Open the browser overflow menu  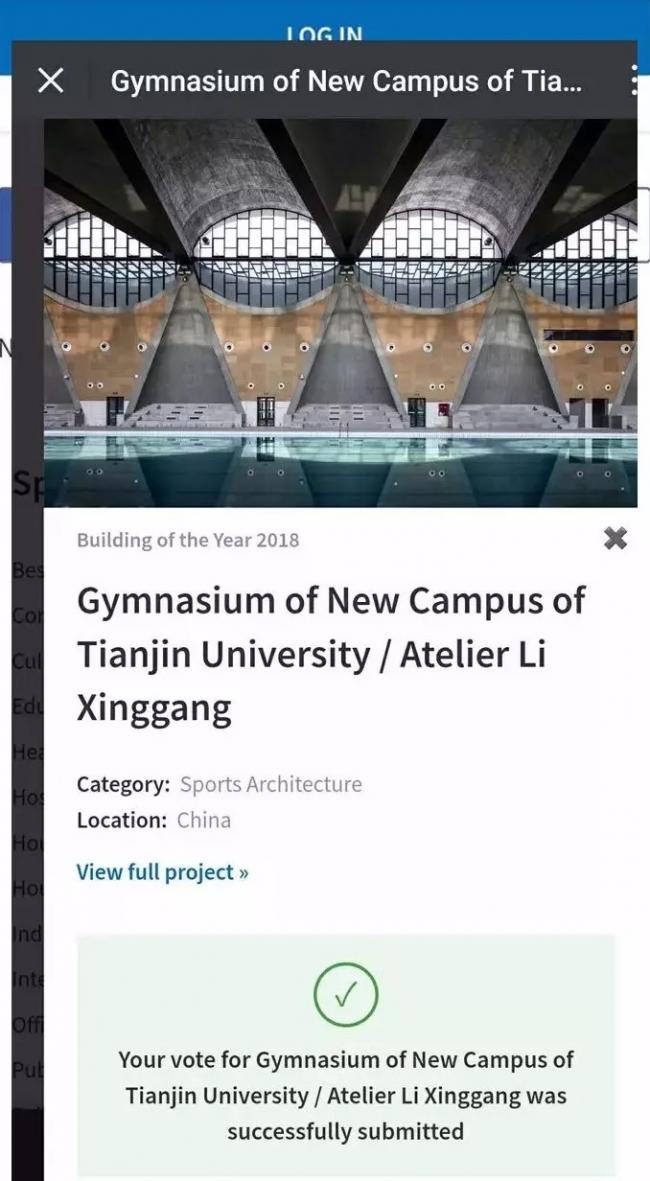tap(634, 81)
